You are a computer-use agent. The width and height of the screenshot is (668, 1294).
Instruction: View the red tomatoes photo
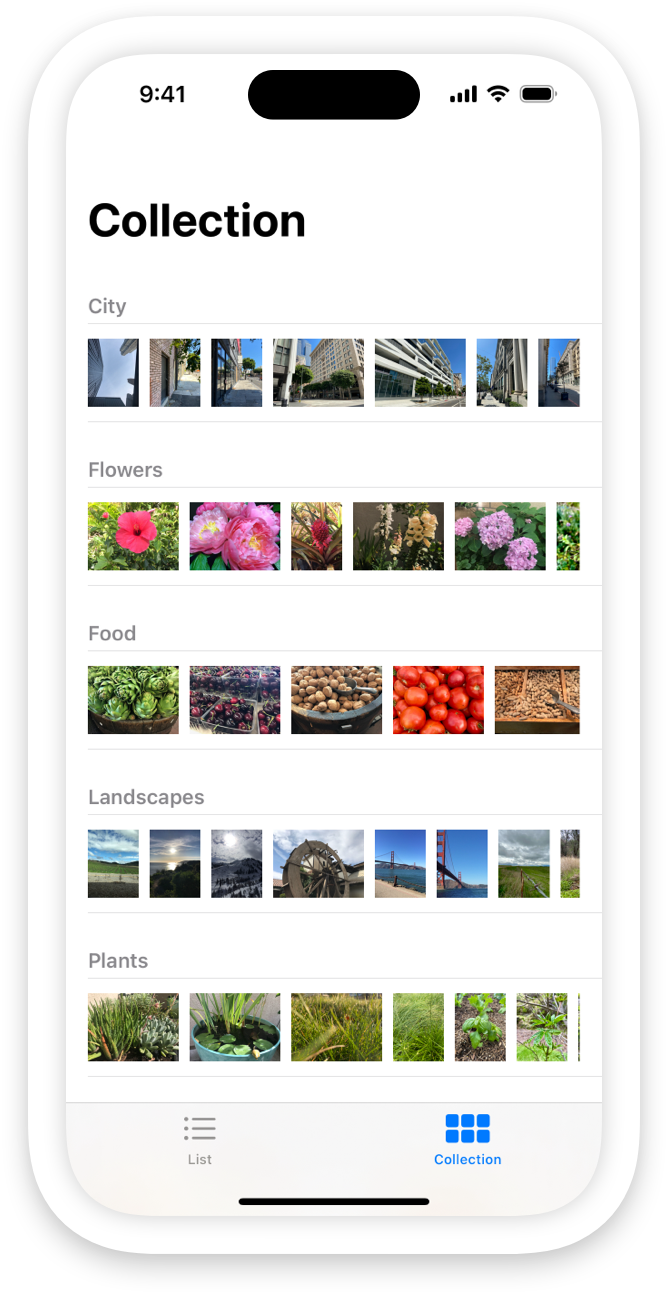tap(438, 700)
